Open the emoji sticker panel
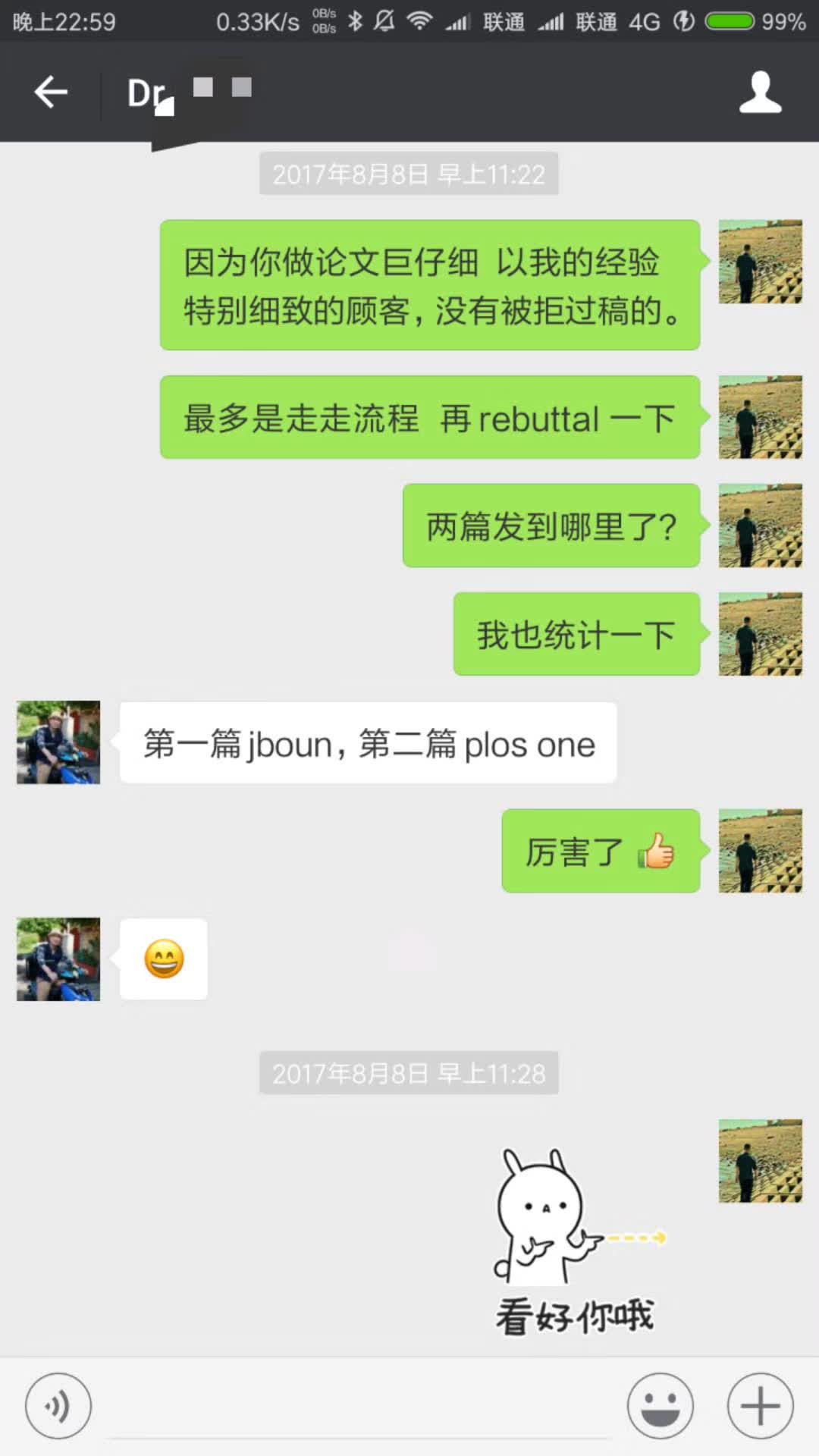Screen dimensions: 819x1456 tap(660, 1406)
